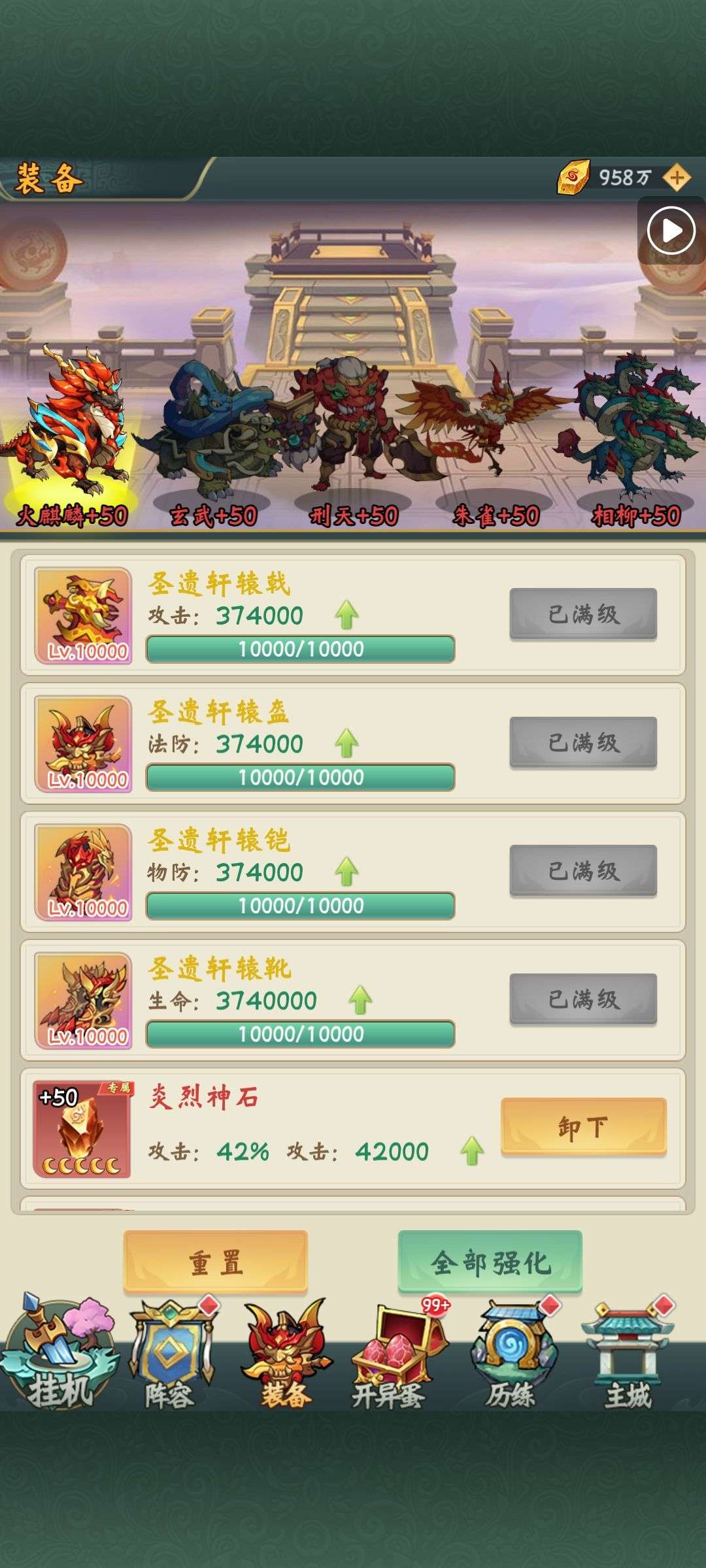The height and width of the screenshot is (1568, 706).
Task: View the 炎烈神石 item icon
Action: (x=82, y=1129)
